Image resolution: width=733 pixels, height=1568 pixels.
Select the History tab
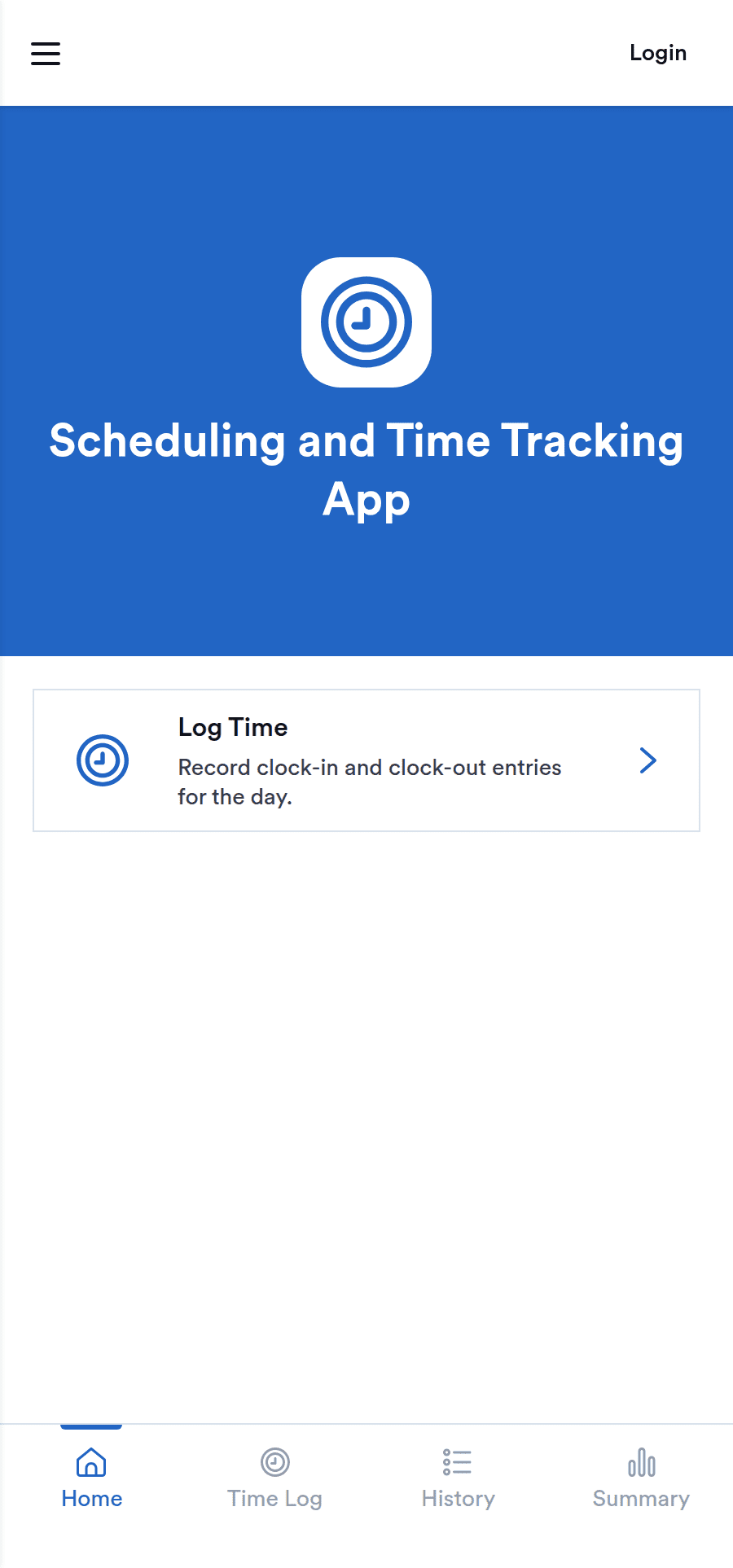(459, 1479)
